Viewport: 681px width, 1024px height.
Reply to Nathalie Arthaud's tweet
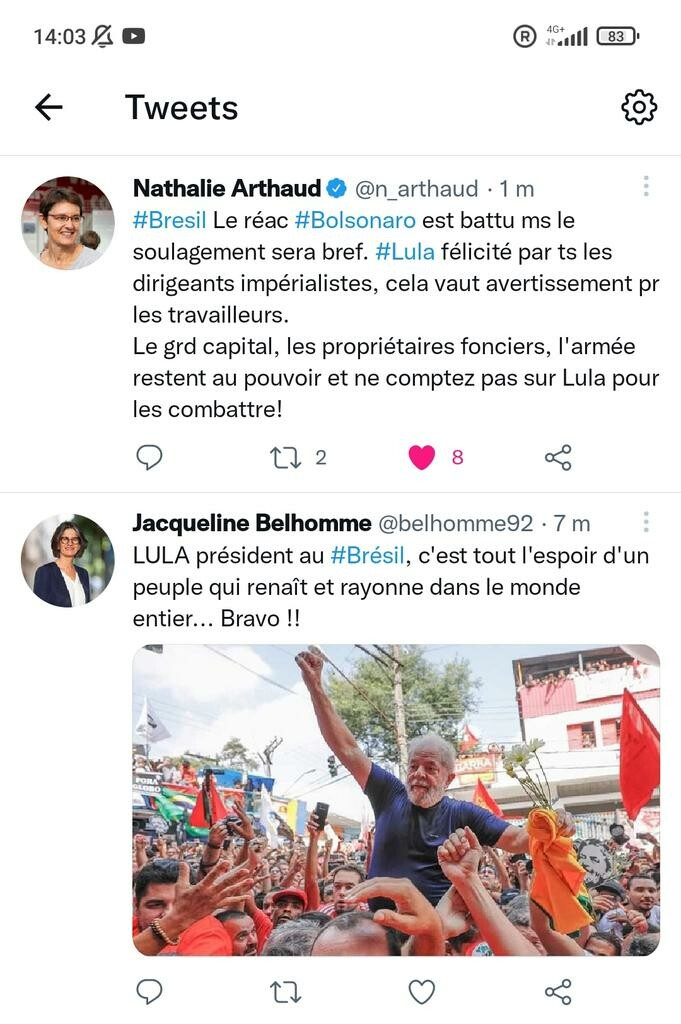pyautogui.click(x=149, y=458)
